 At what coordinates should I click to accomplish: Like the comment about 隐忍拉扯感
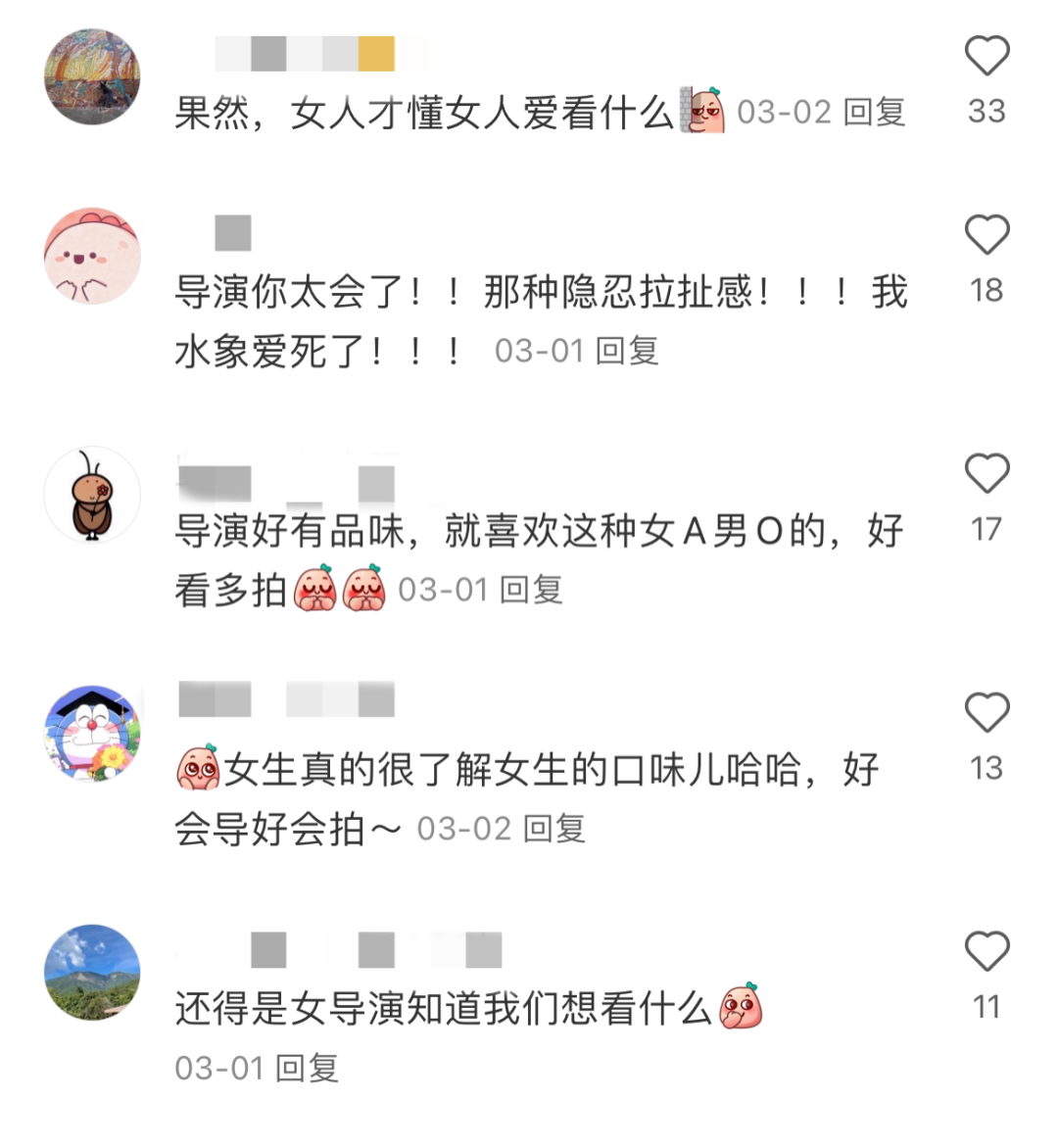coord(986,235)
